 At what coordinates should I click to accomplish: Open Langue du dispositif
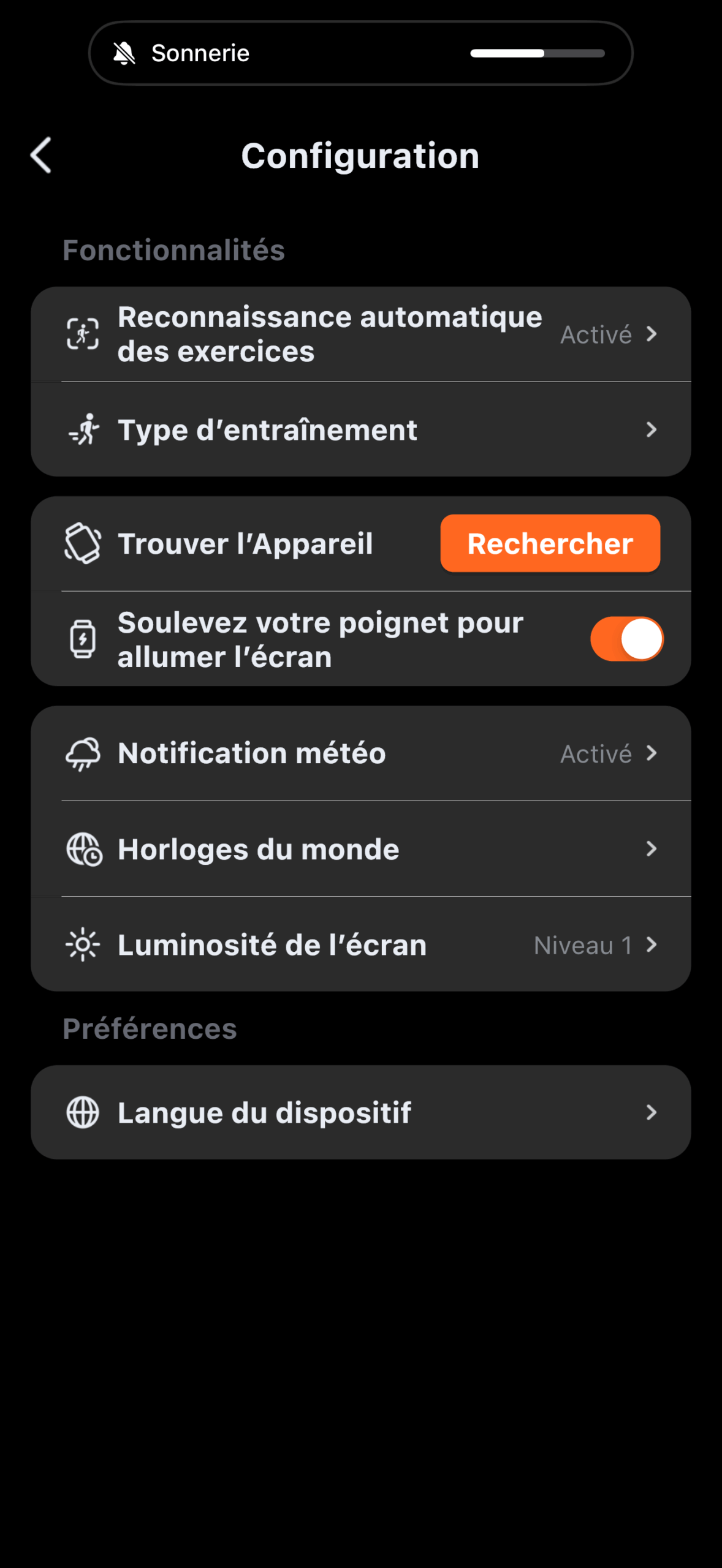click(x=361, y=1112)
